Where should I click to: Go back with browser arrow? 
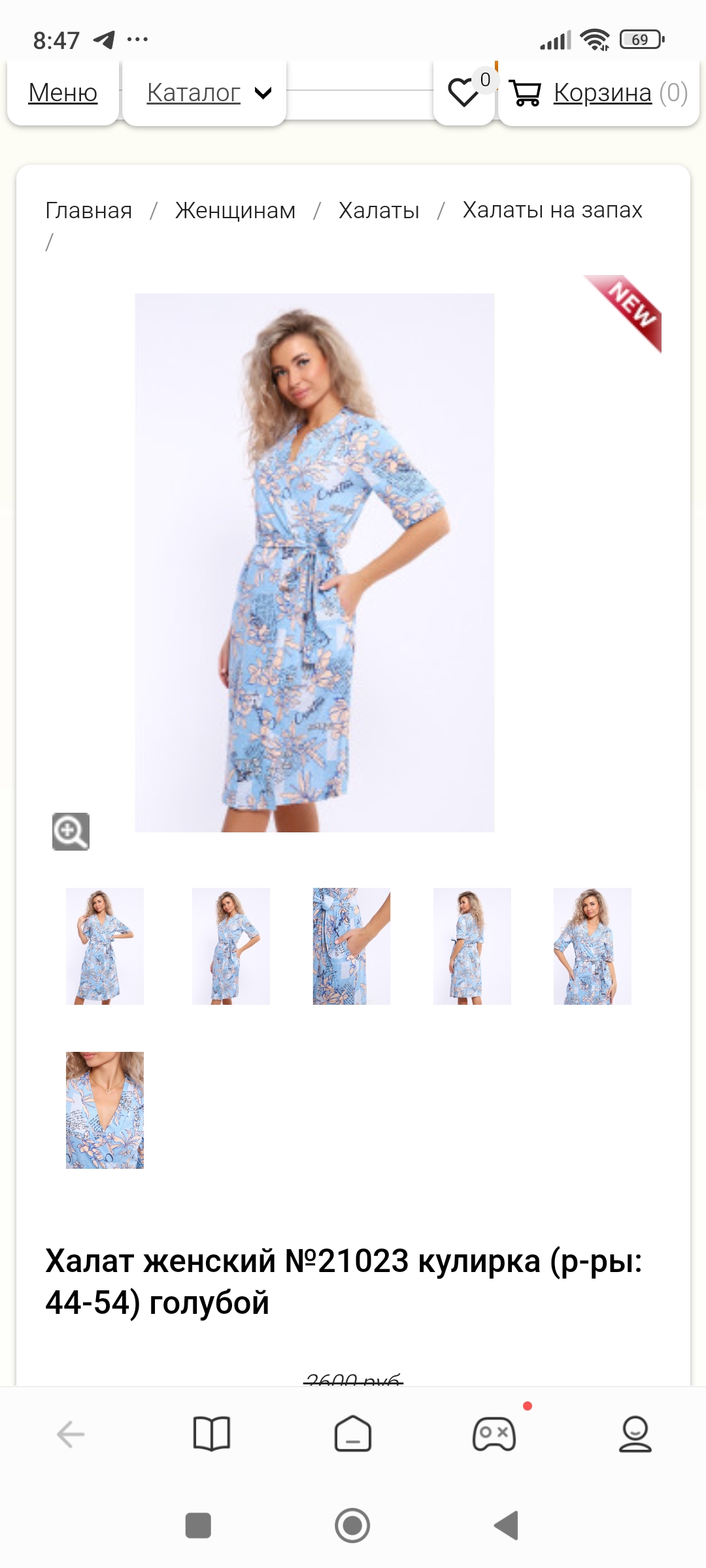coord(71,1434)
